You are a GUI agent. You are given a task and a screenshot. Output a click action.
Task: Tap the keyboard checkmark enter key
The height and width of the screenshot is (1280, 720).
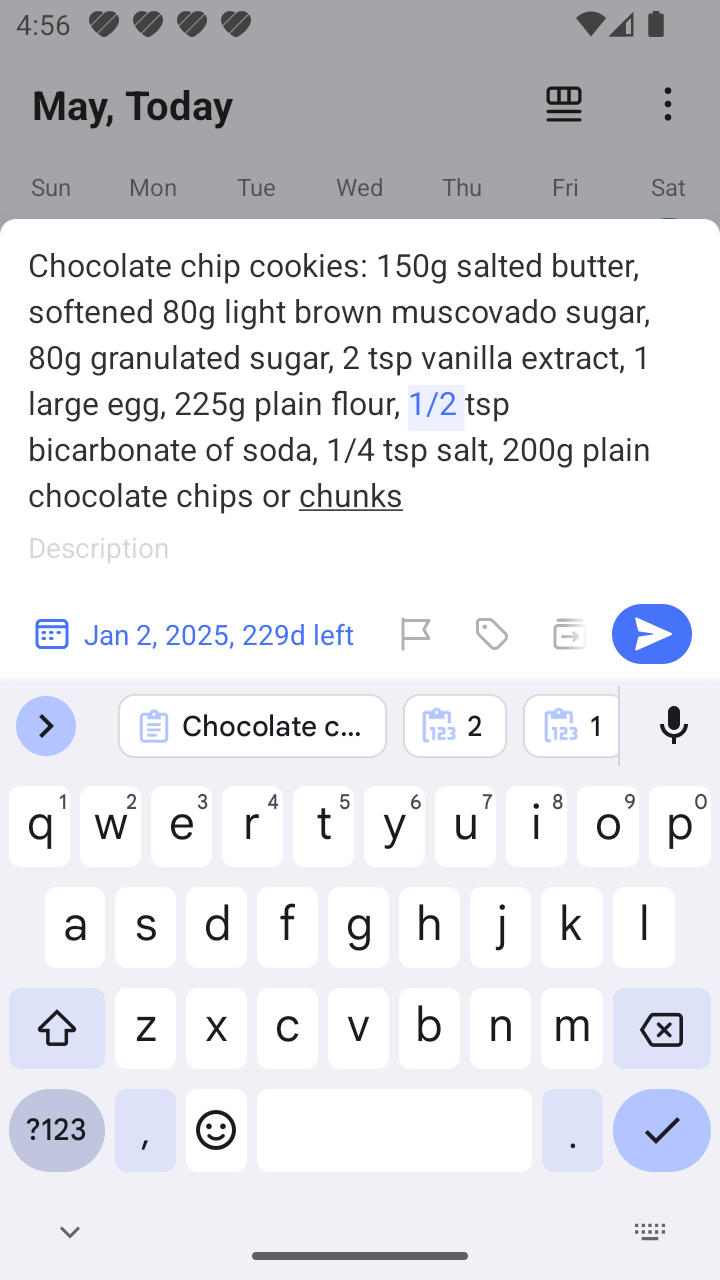662,1130
